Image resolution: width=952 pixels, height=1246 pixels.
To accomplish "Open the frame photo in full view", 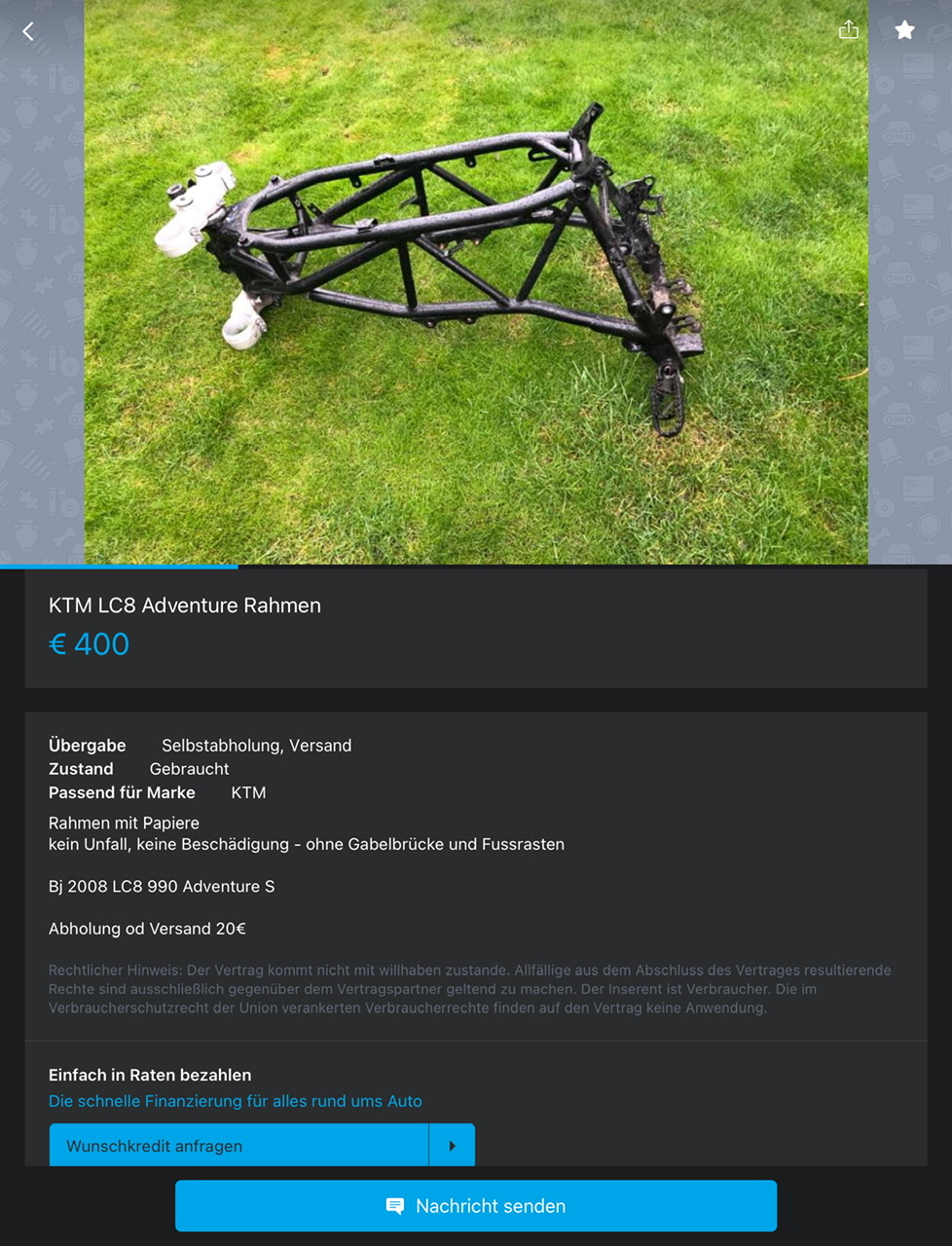I will (475, 282).
